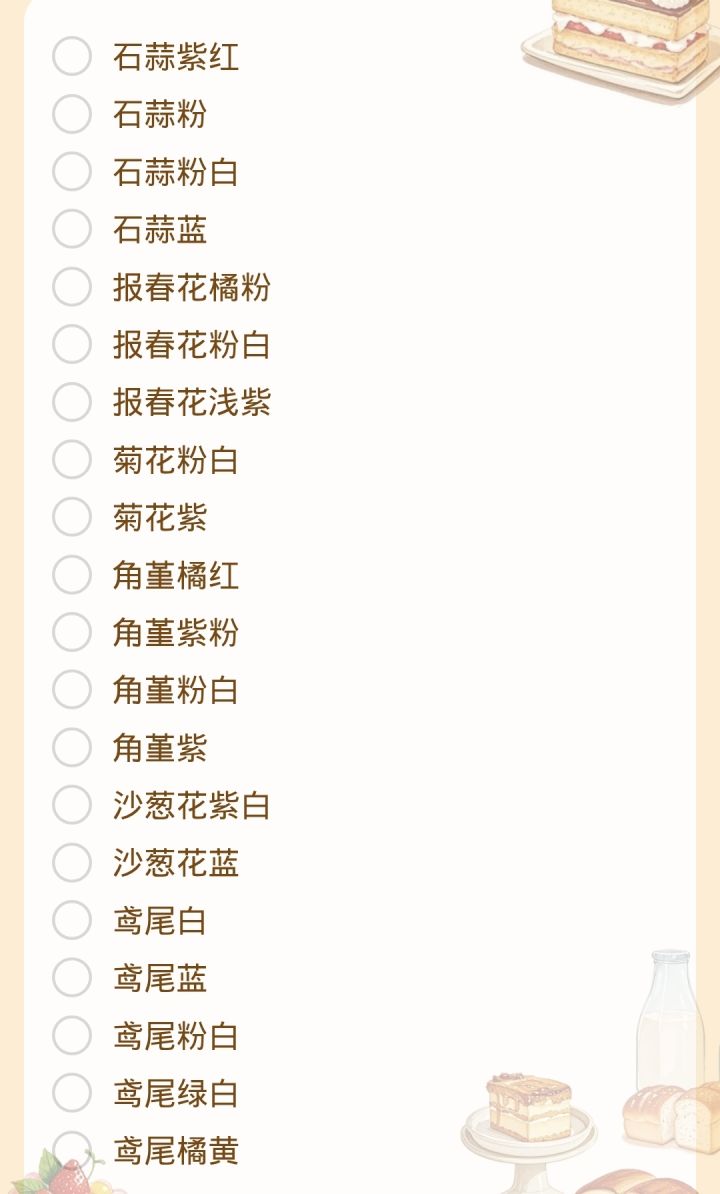Pick the 报春花橘粉 choice
This screenshot has width=720, height=1194.
point(70,288)
